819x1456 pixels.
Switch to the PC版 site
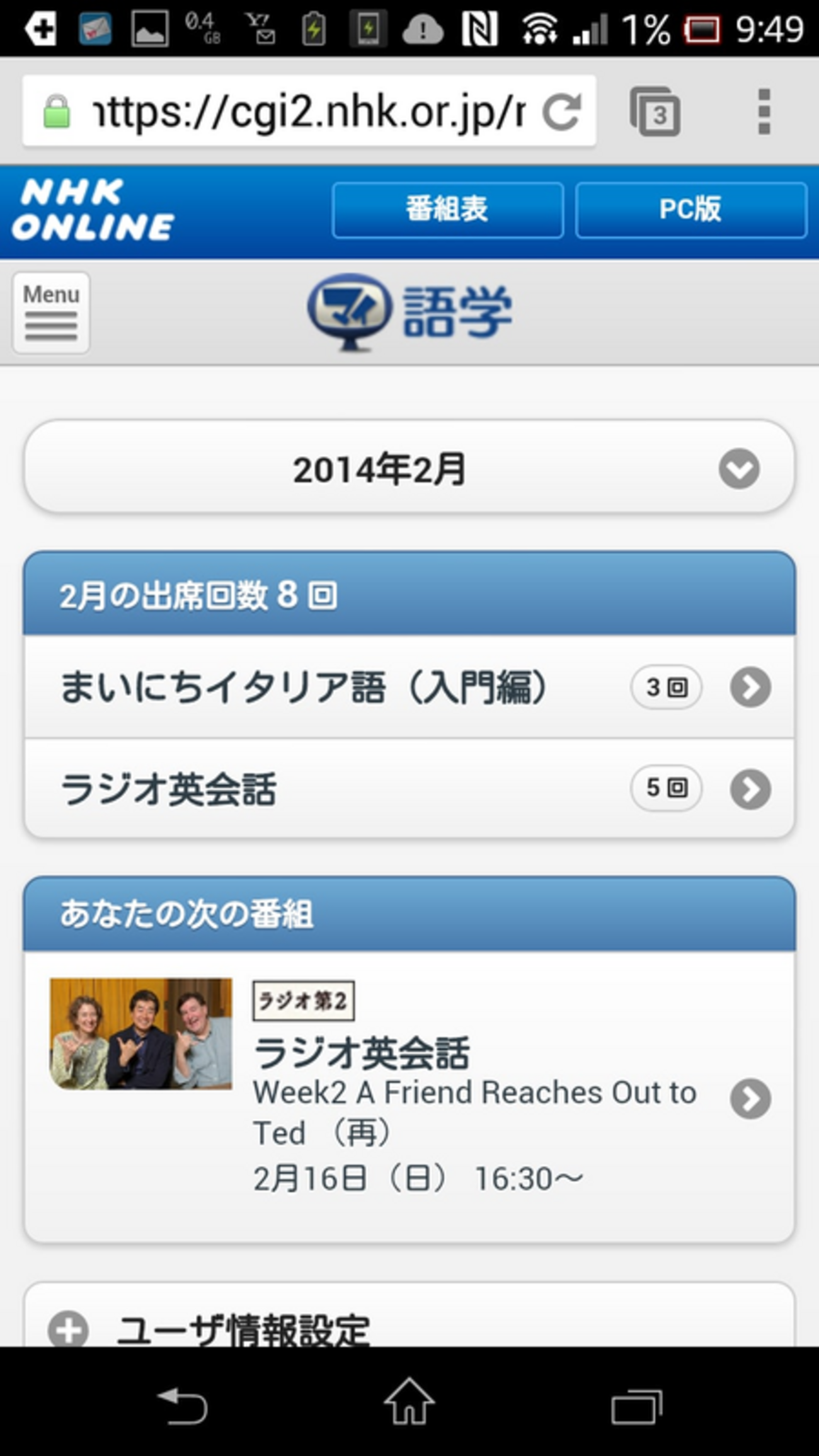coord(690,210)
